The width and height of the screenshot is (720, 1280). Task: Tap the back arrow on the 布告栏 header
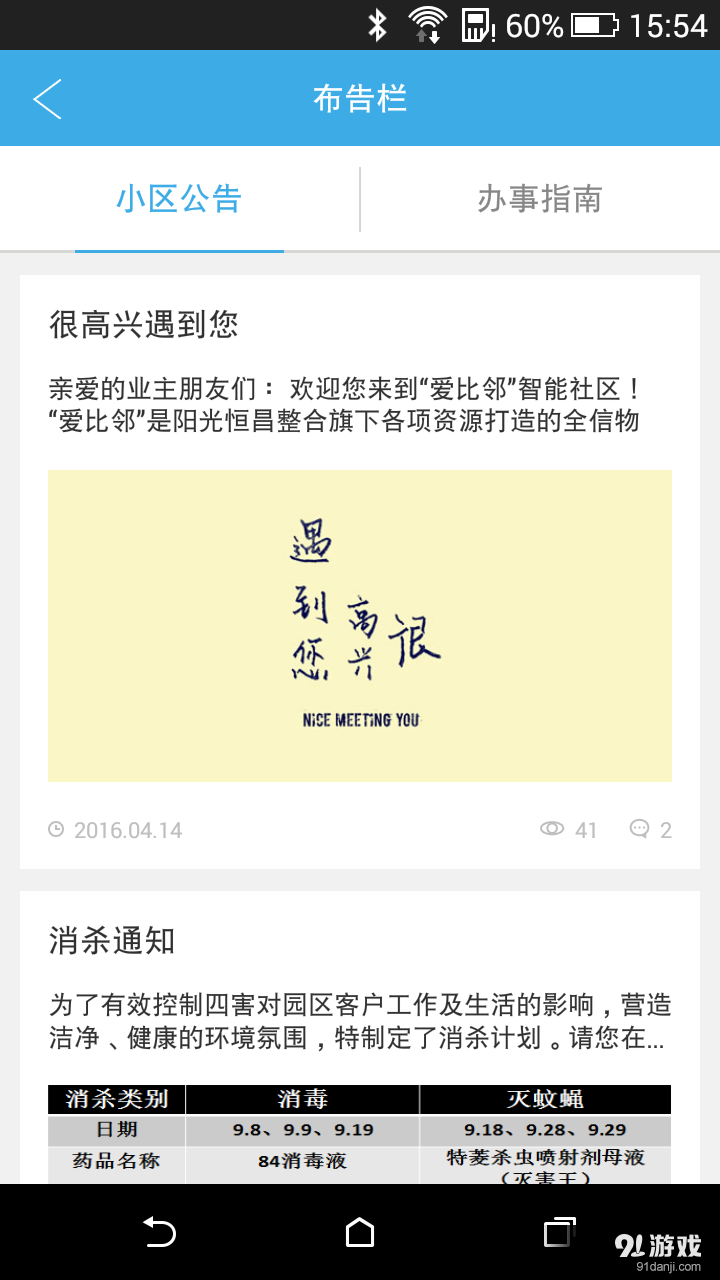pos(46,97)
